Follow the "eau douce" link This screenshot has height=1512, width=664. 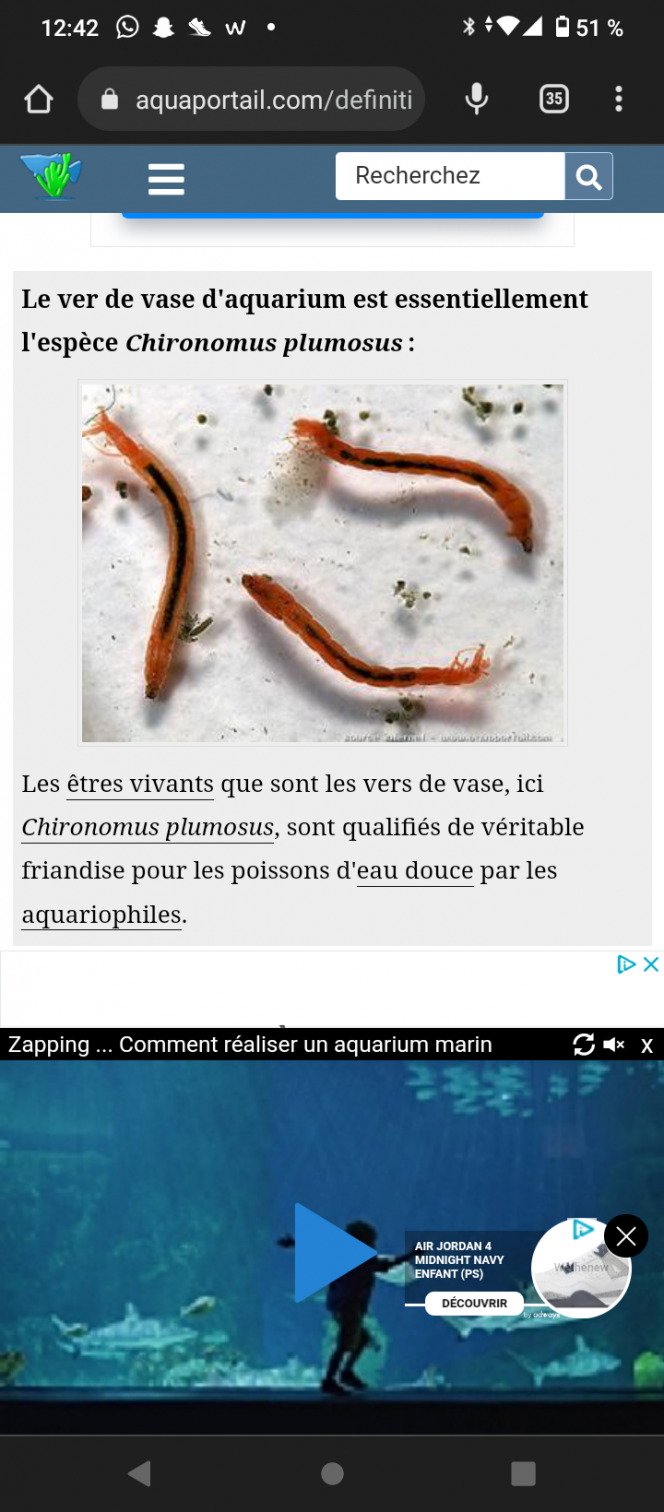pyautogui.click(x=415, y=871)
